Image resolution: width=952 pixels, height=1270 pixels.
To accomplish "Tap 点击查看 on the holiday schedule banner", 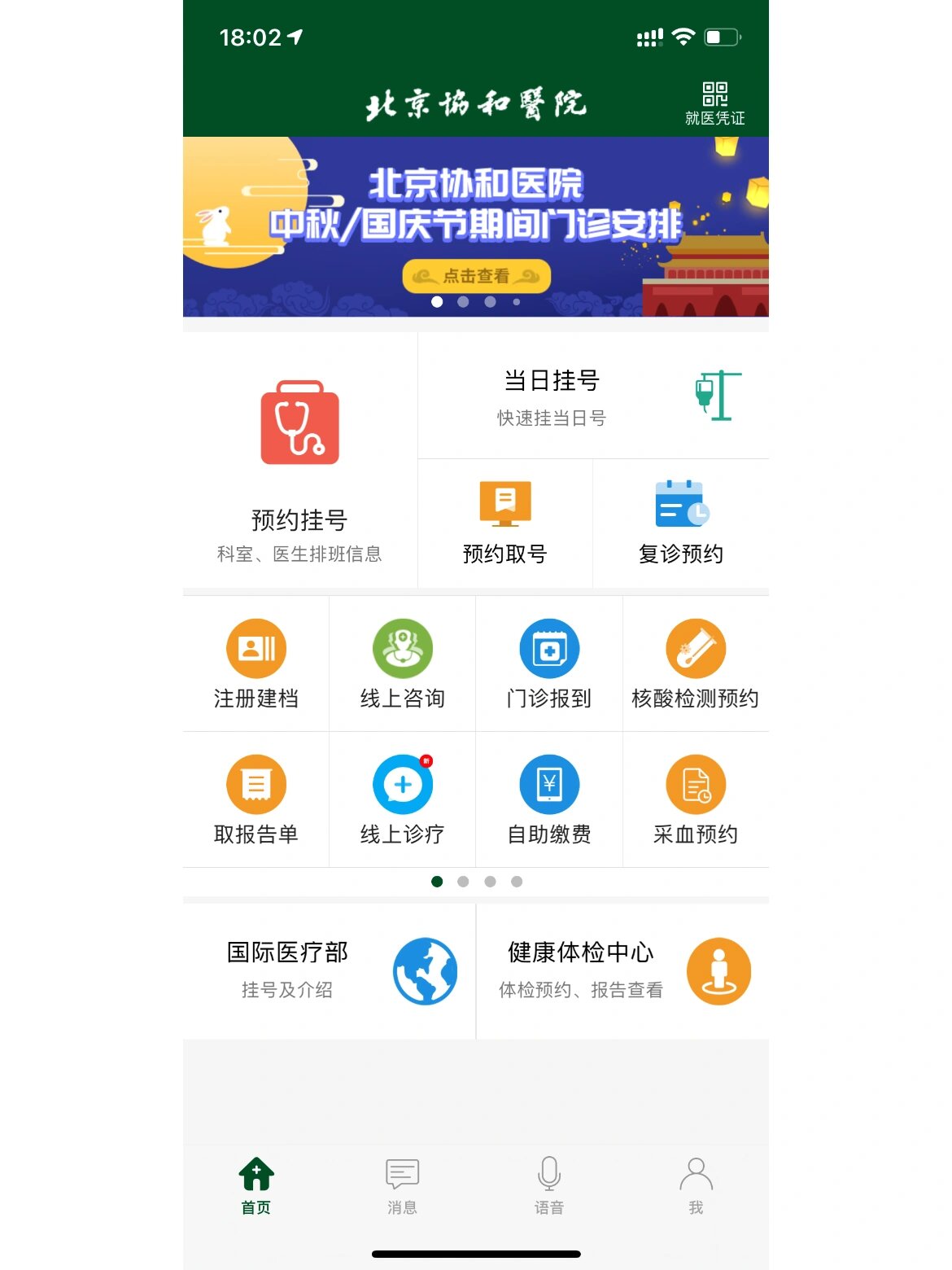I will coord(476,276).
